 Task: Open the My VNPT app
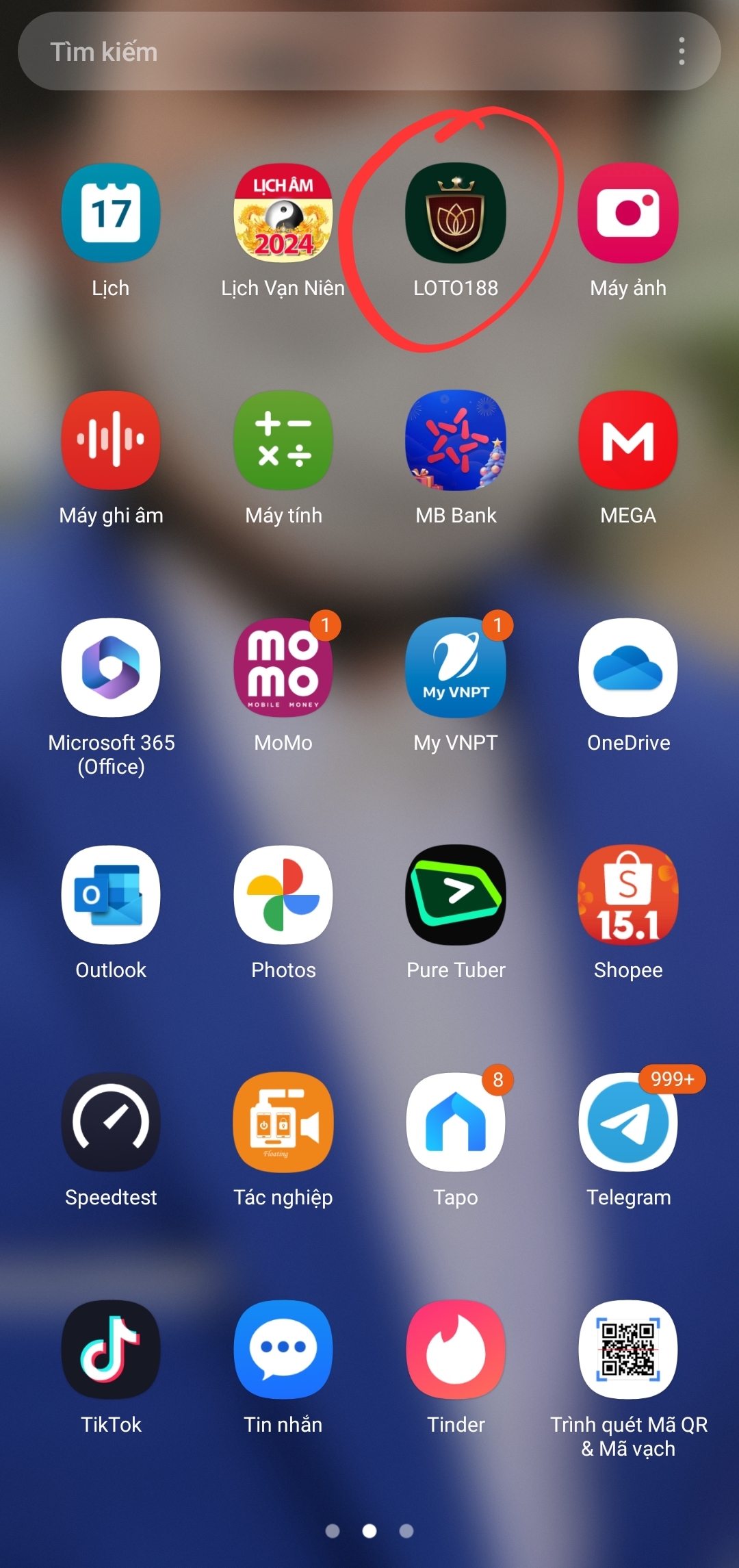coord(456,668)
